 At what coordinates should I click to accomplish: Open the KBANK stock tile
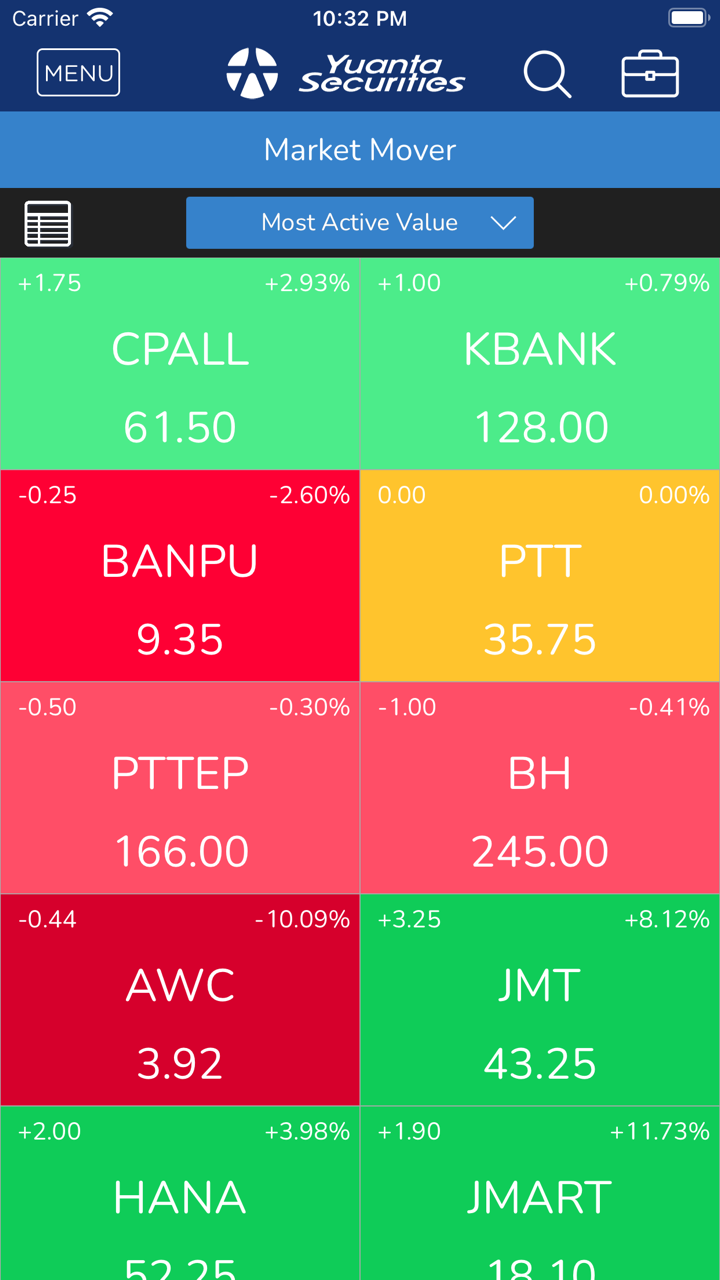point(540,364)
